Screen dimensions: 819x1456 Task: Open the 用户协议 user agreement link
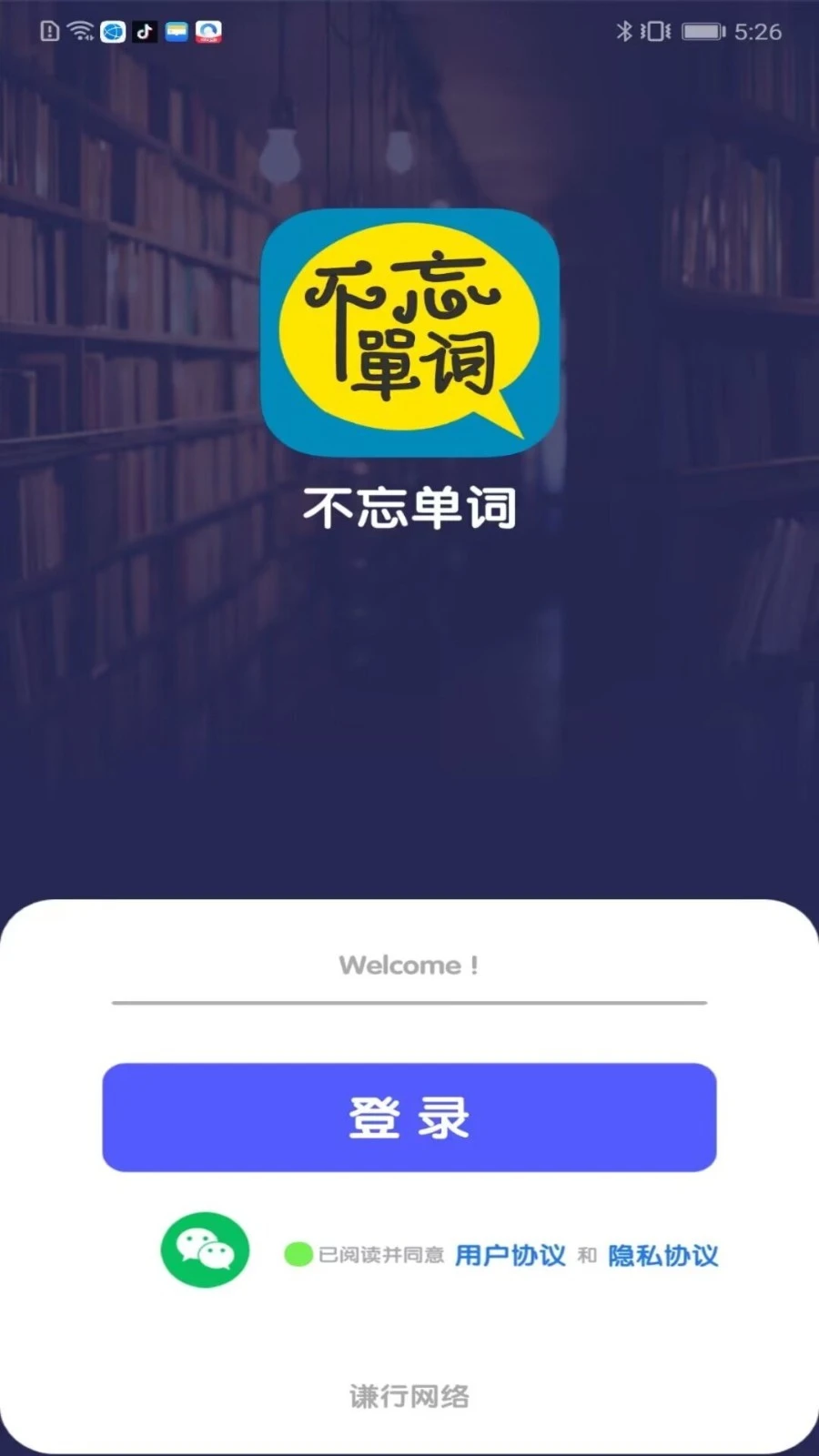click(x=511, y=1254)
